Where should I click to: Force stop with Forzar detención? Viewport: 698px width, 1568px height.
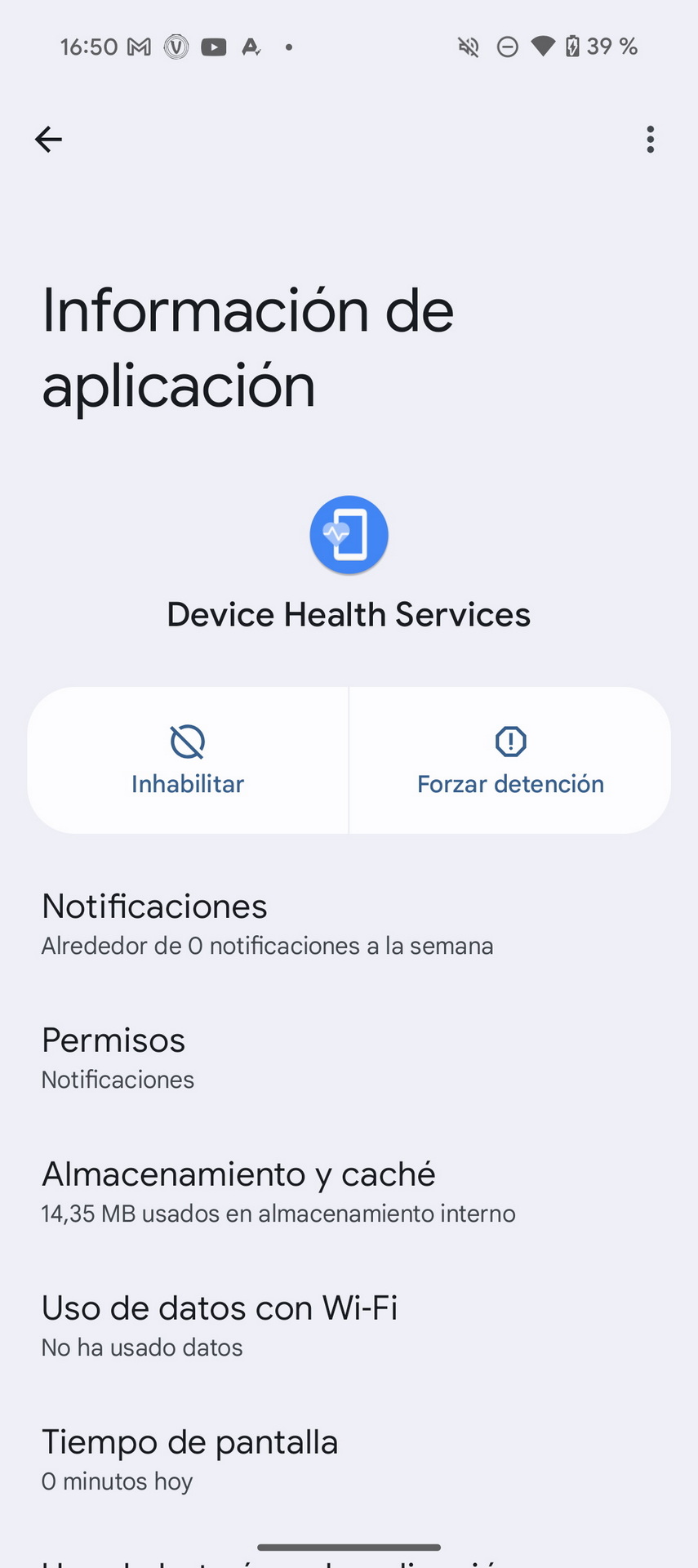510,760
